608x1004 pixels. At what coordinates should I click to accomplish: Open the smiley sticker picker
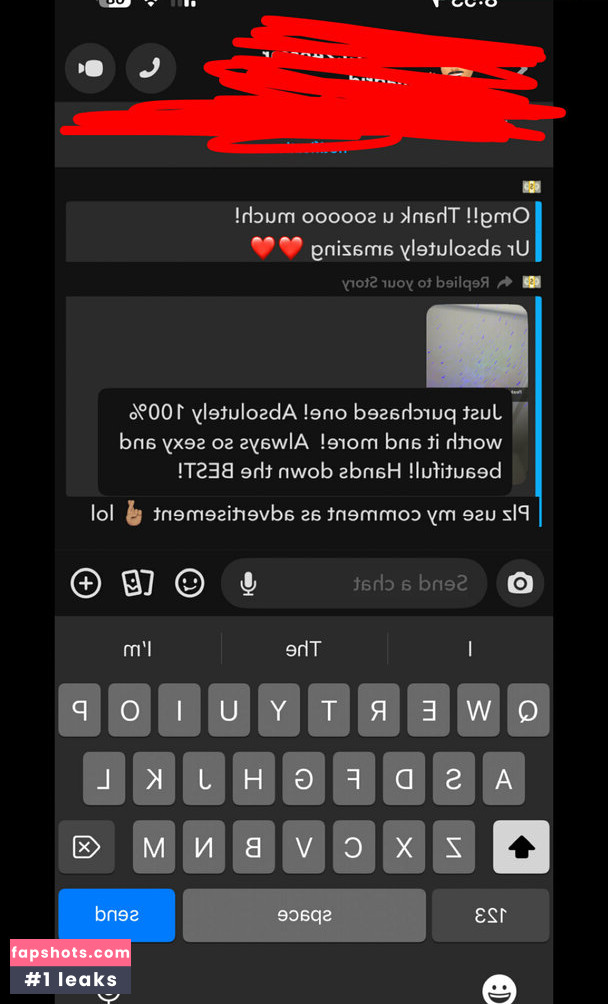[189, 583]
